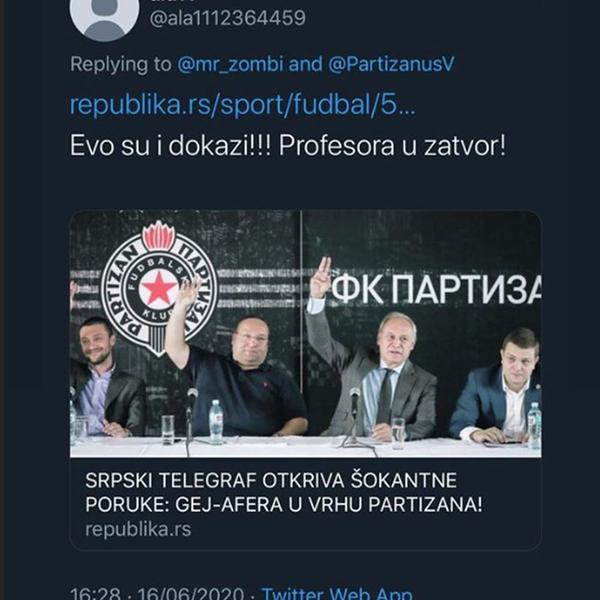Tap the Twitter Web App source link

tap(336, 593)
